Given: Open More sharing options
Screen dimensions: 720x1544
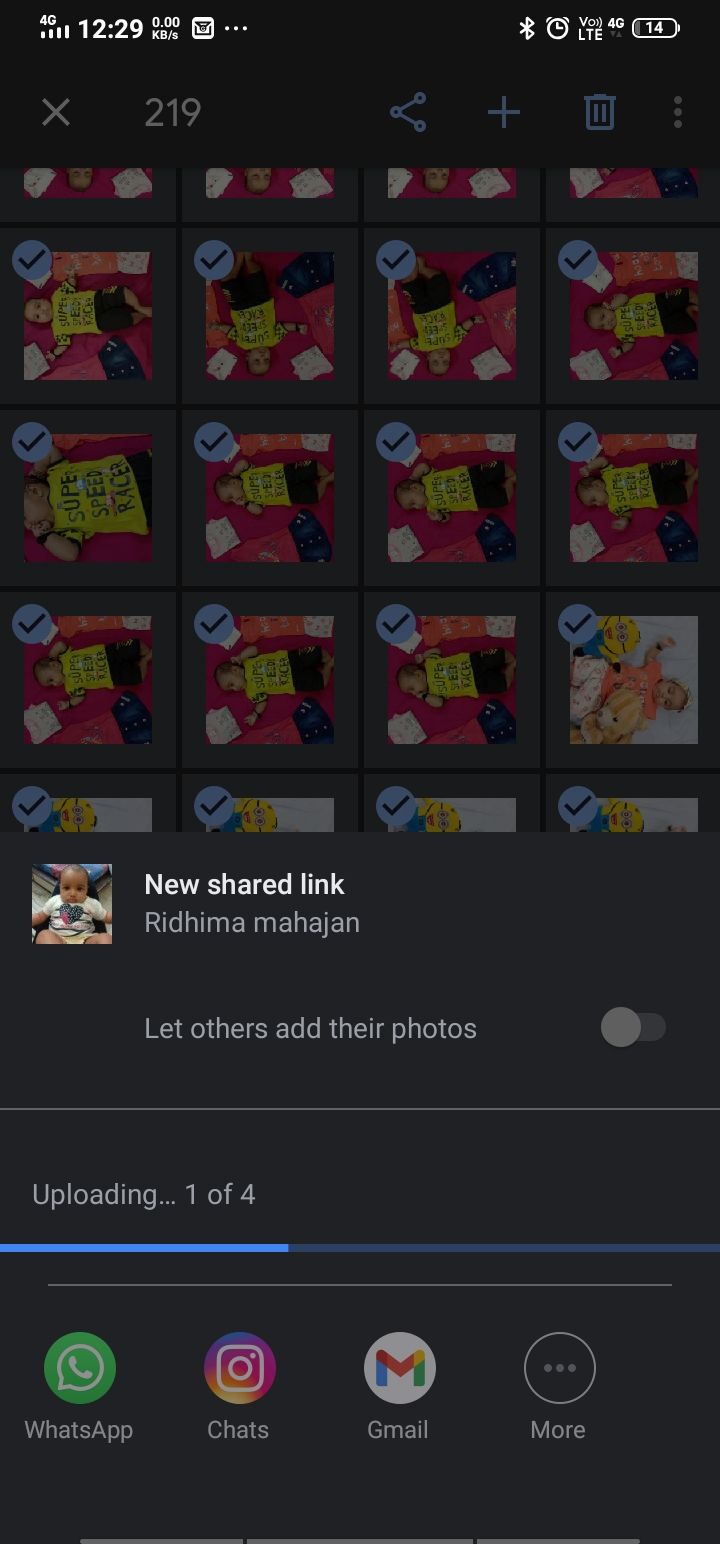Looking at the screenshot, I should [x=559, y=1368].
